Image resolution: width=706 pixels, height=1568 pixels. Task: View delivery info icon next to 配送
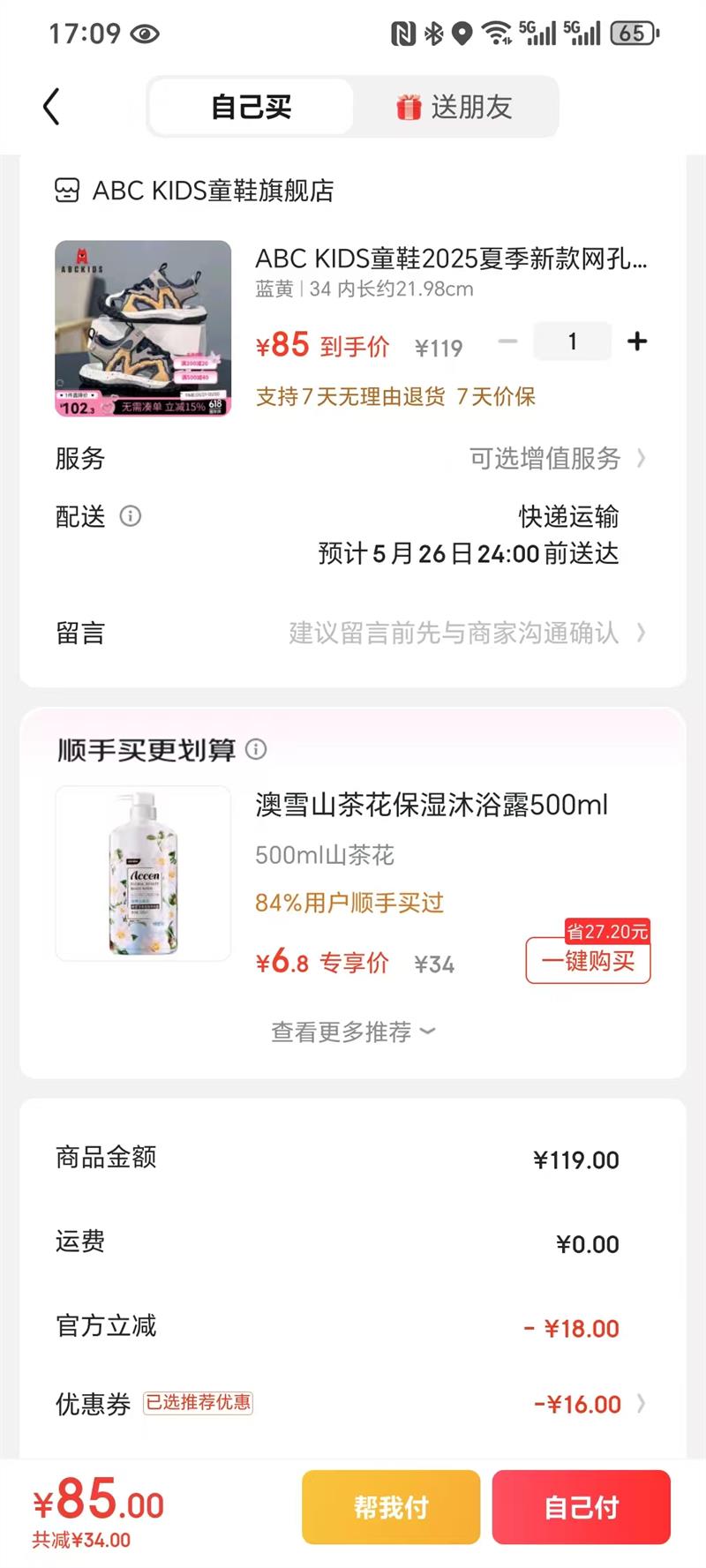click(131, 516)
